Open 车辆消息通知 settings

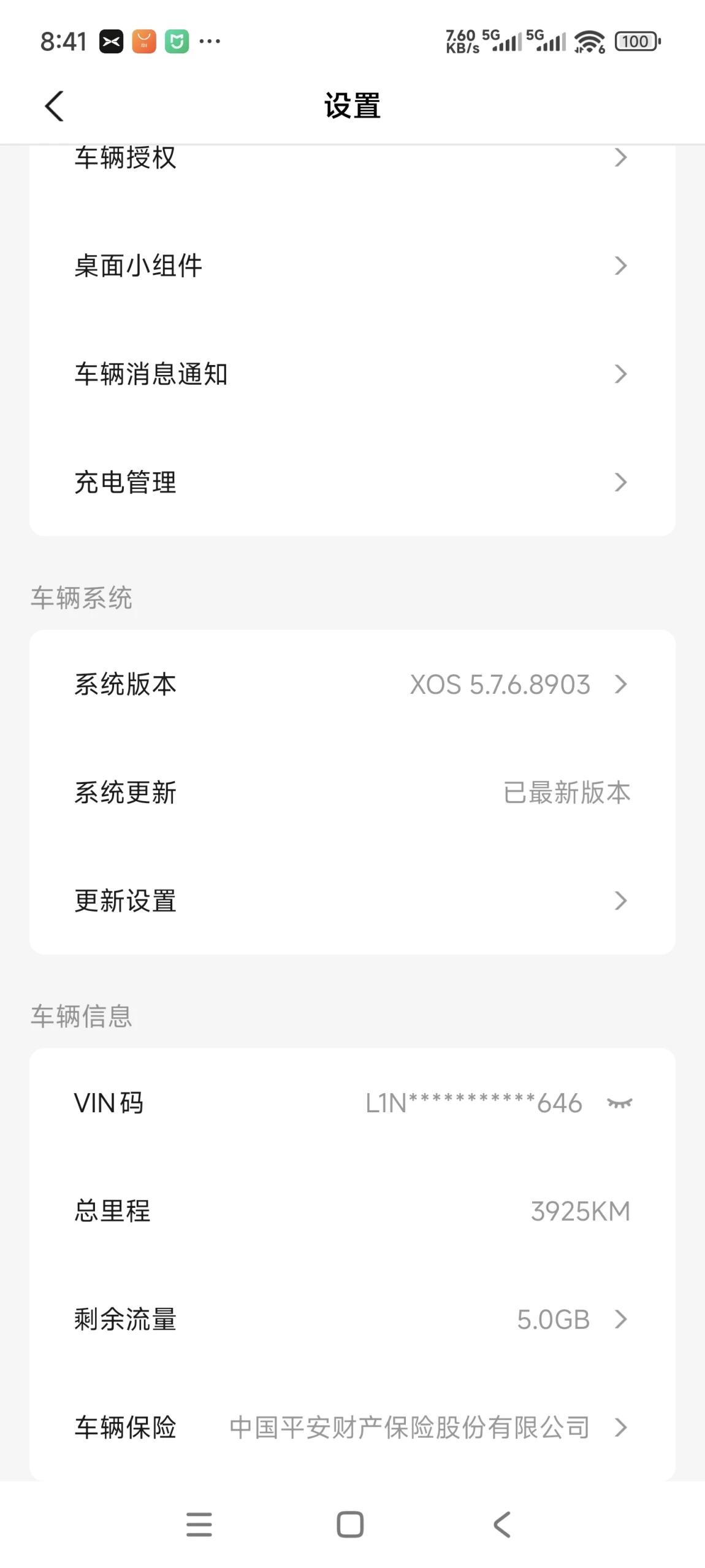(x=352, y=374)
